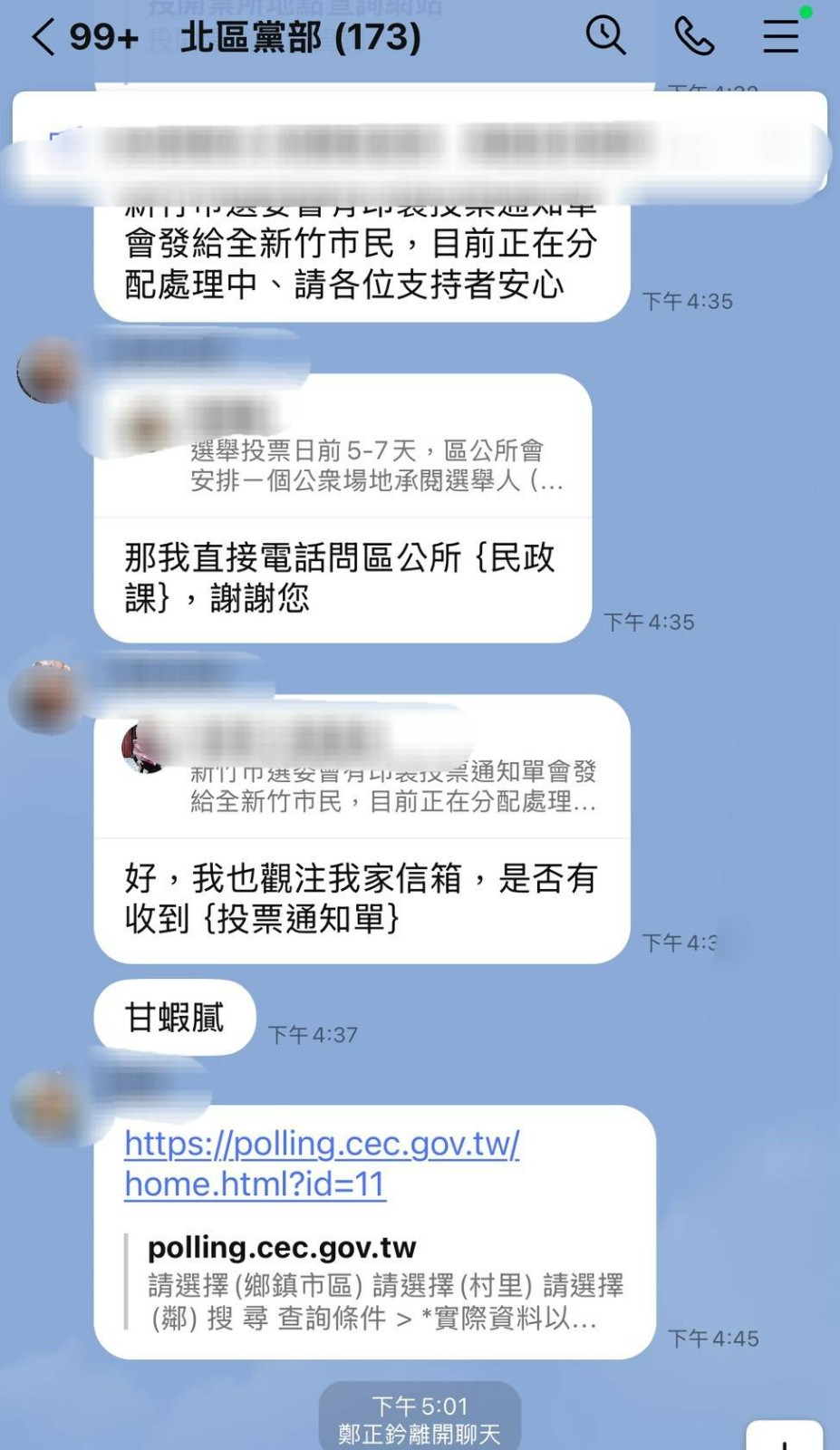Open the chat menu

(780, 37)
